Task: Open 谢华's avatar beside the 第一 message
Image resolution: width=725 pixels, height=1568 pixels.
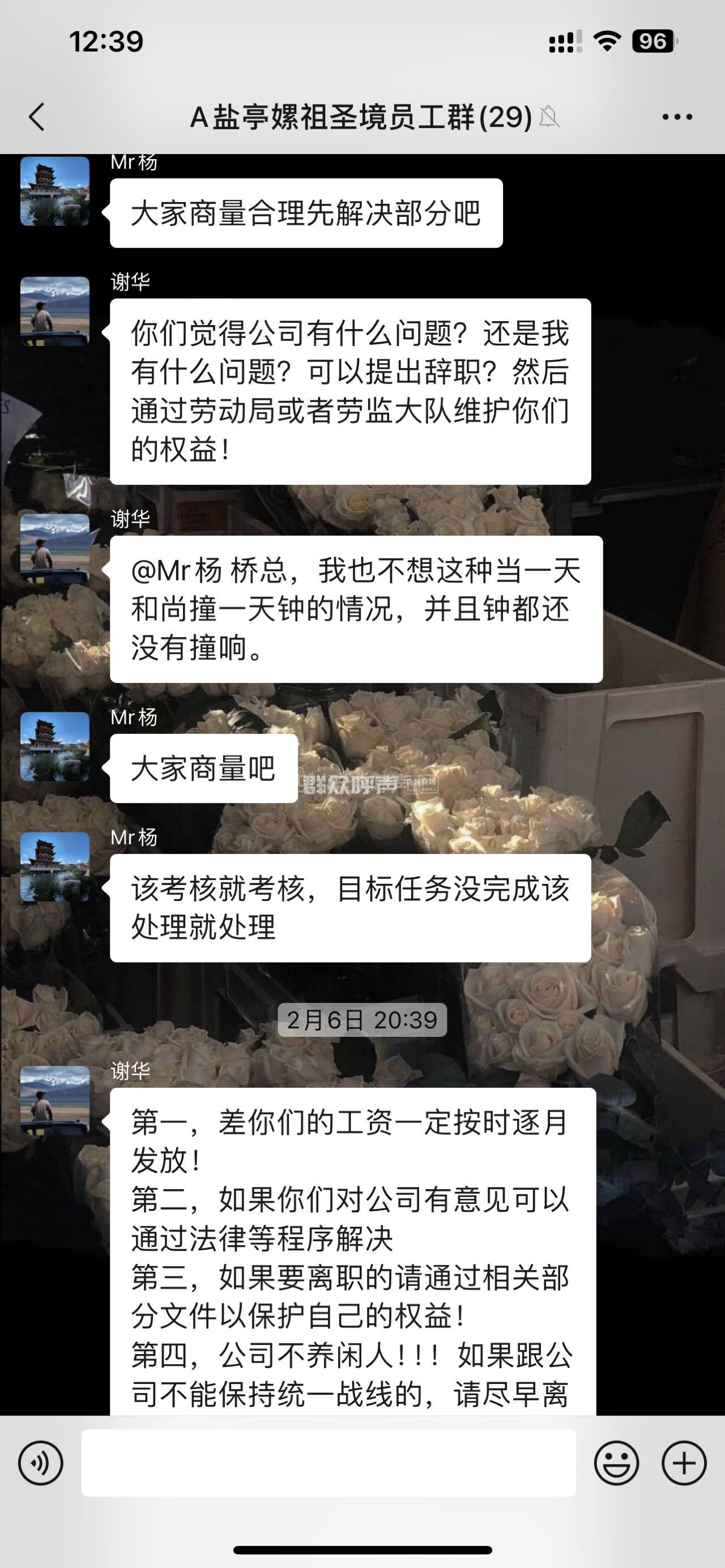Action: (55, 1100)
